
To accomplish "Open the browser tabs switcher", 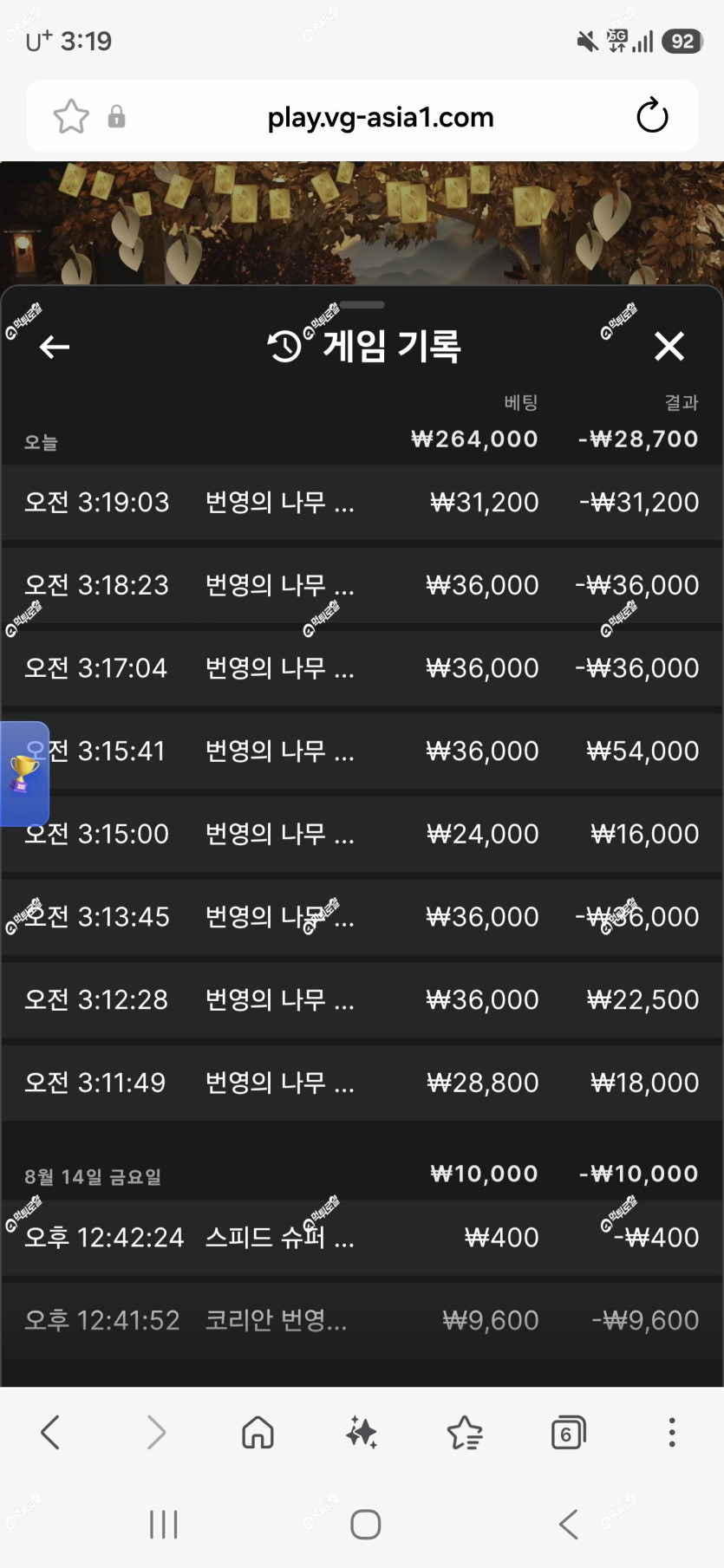I will coord(569,1433).
